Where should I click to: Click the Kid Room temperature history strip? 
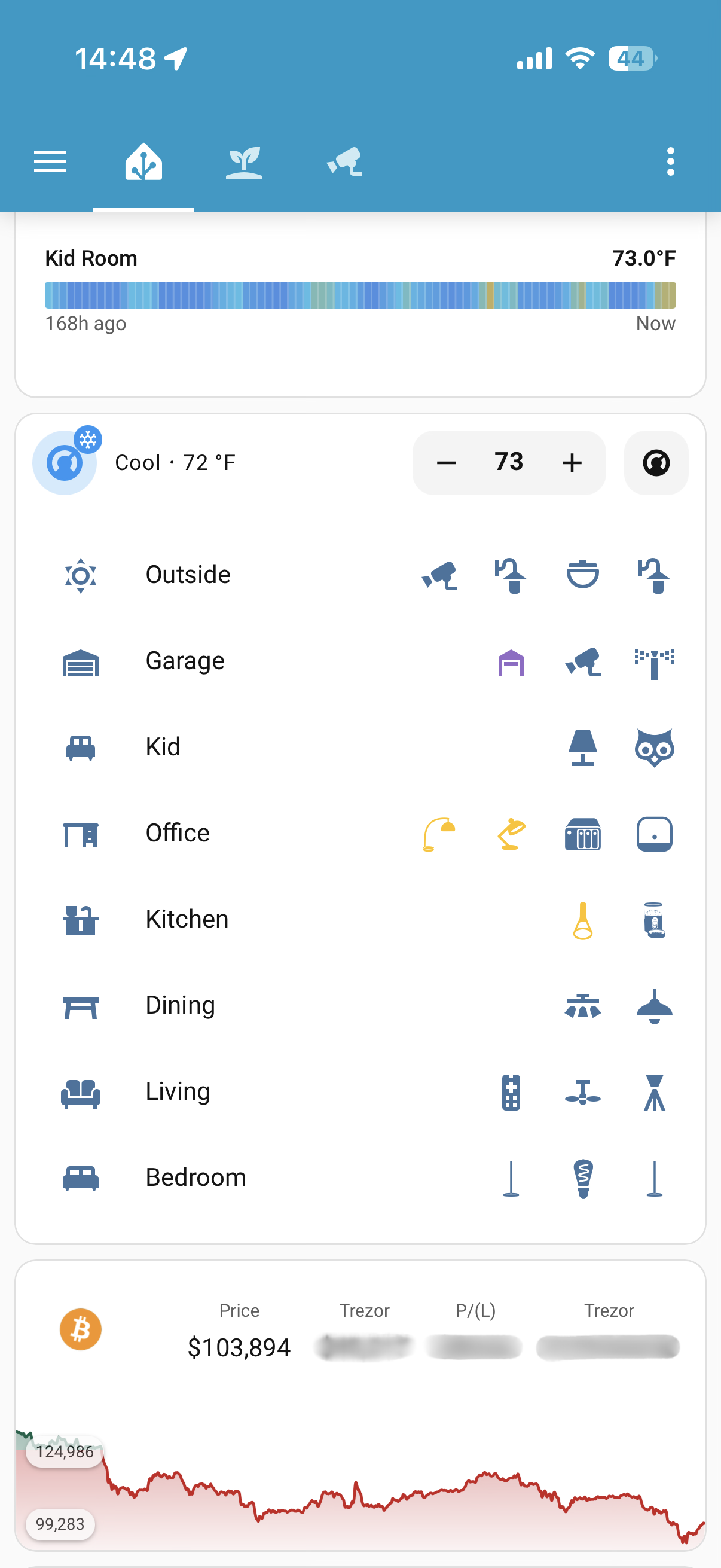[x=360, y=294]
